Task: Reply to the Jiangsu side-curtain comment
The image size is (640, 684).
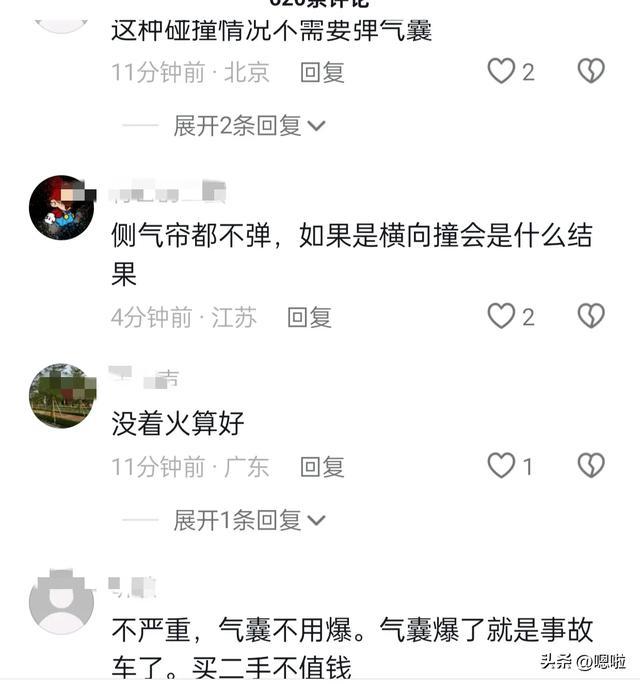Action: tap(309, 317)
